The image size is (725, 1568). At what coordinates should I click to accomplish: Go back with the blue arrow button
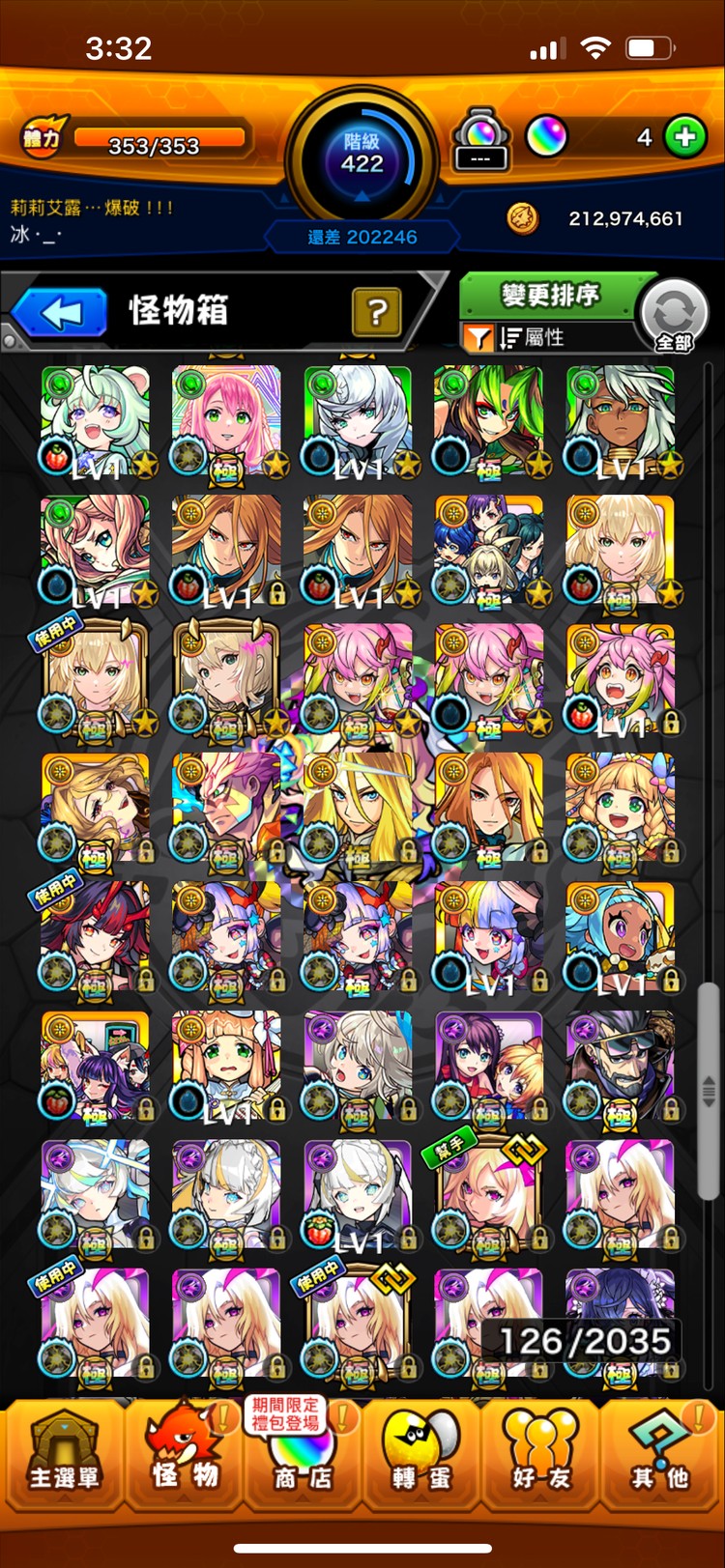62,313
